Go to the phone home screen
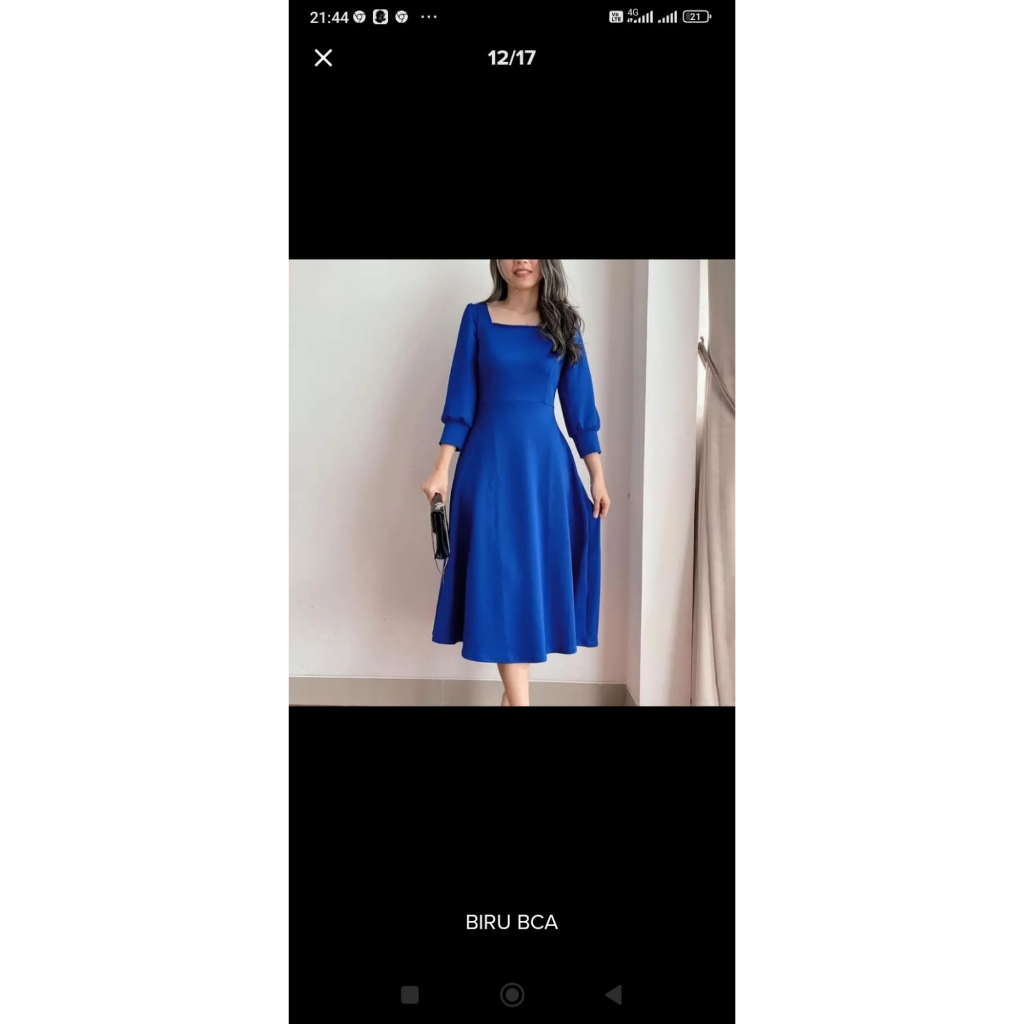The image size is (1024, 1024). 512,994
